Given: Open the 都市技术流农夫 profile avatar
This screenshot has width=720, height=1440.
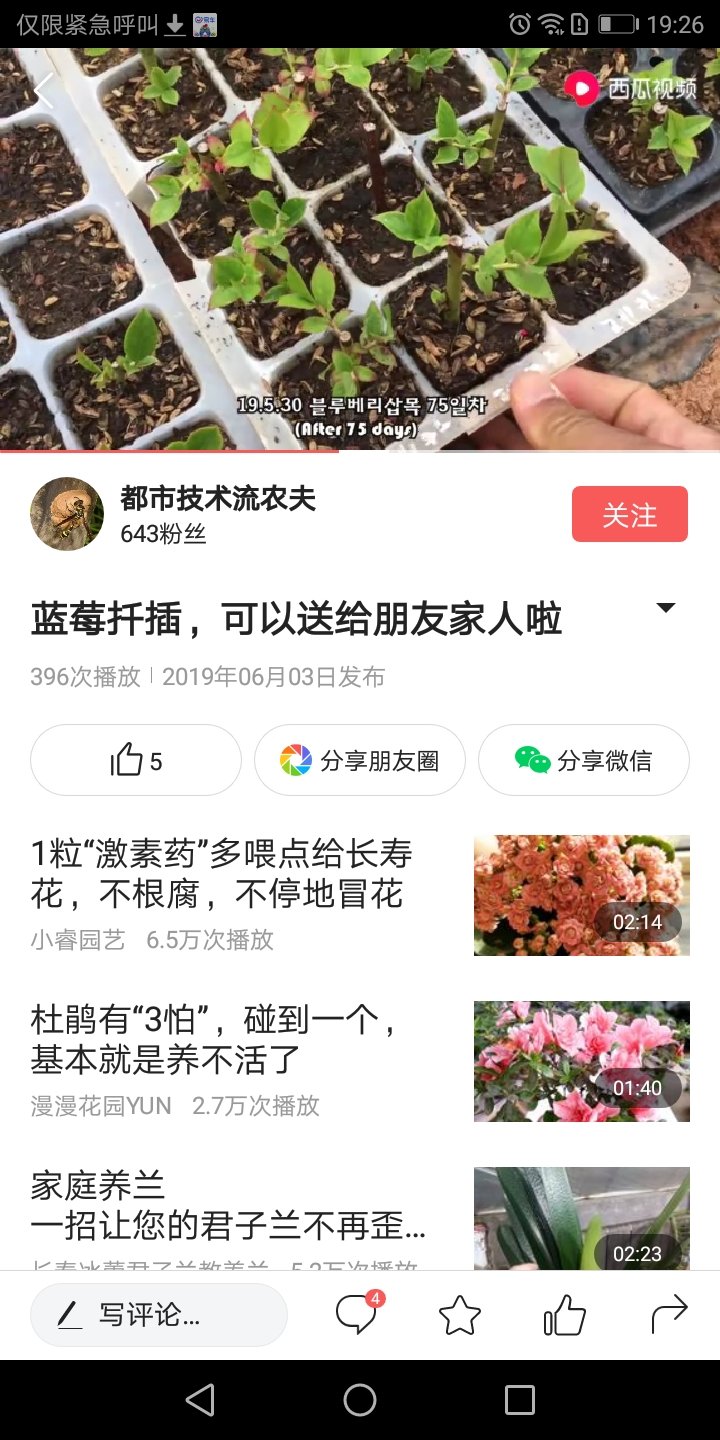Looking at the screenshot, I should click(67, 514).
